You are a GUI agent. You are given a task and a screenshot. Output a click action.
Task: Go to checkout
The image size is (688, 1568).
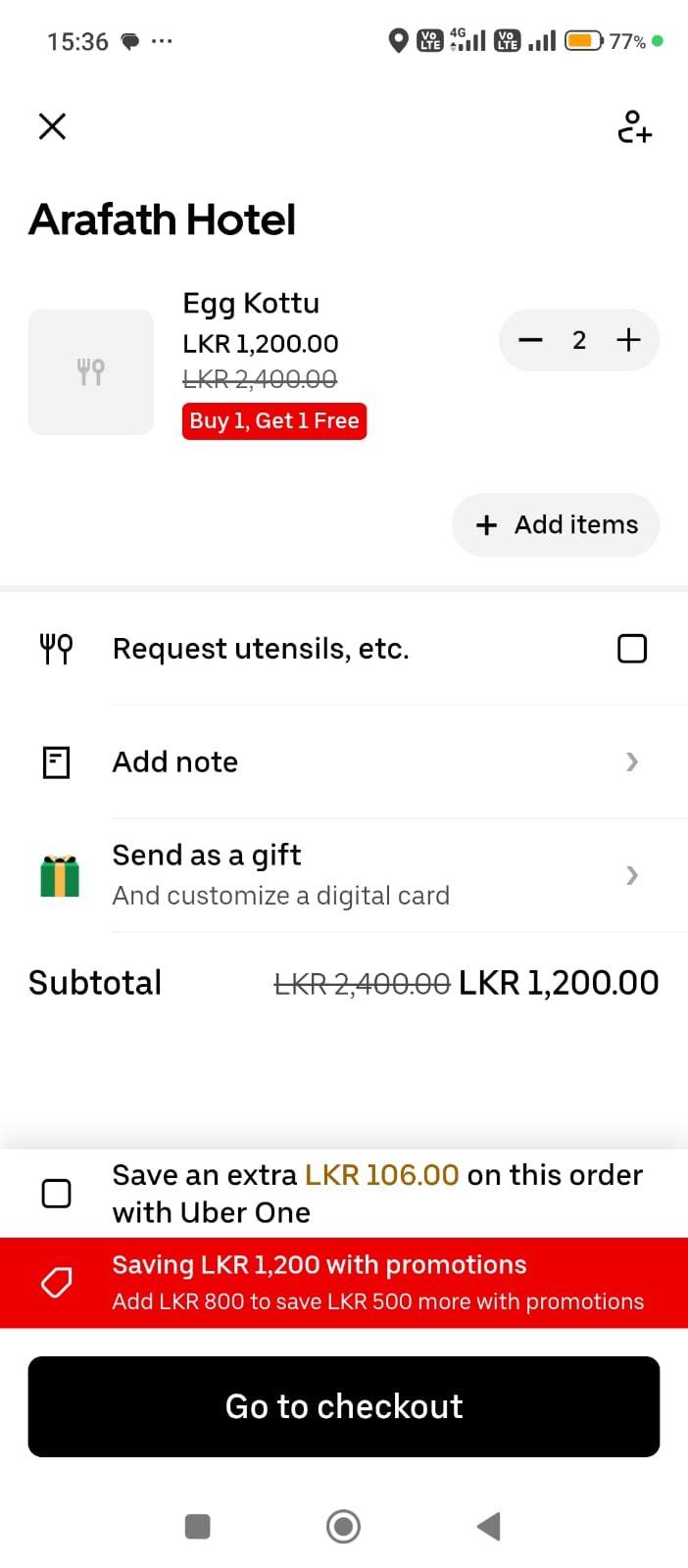344,1406
